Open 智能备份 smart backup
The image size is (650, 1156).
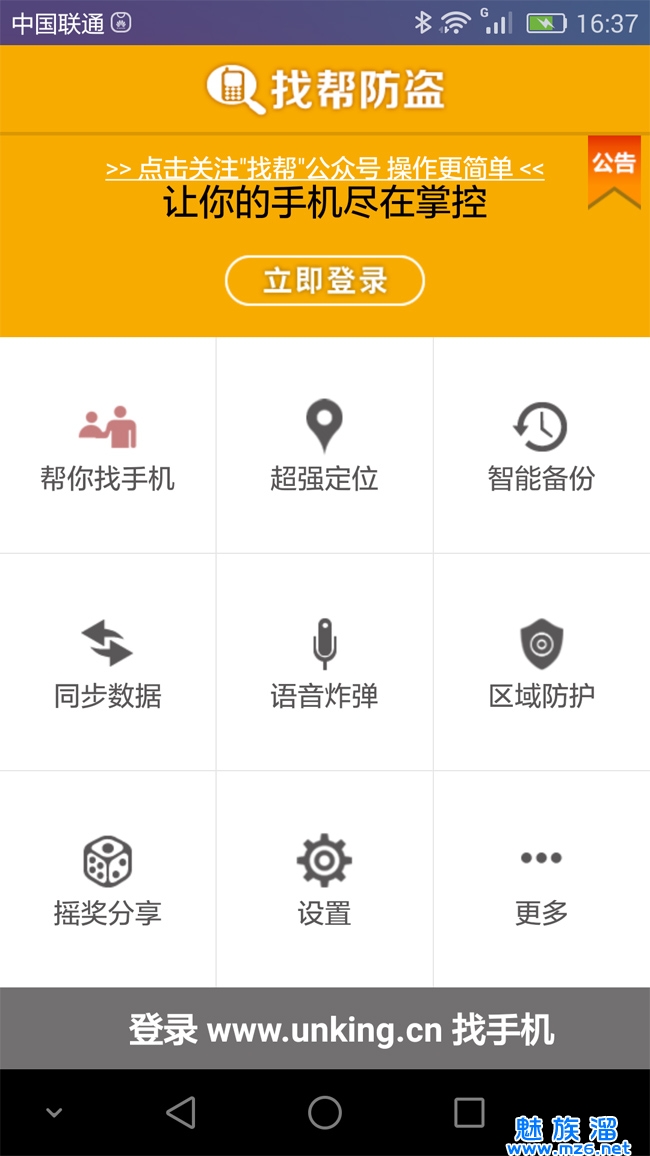click(541, 446)
